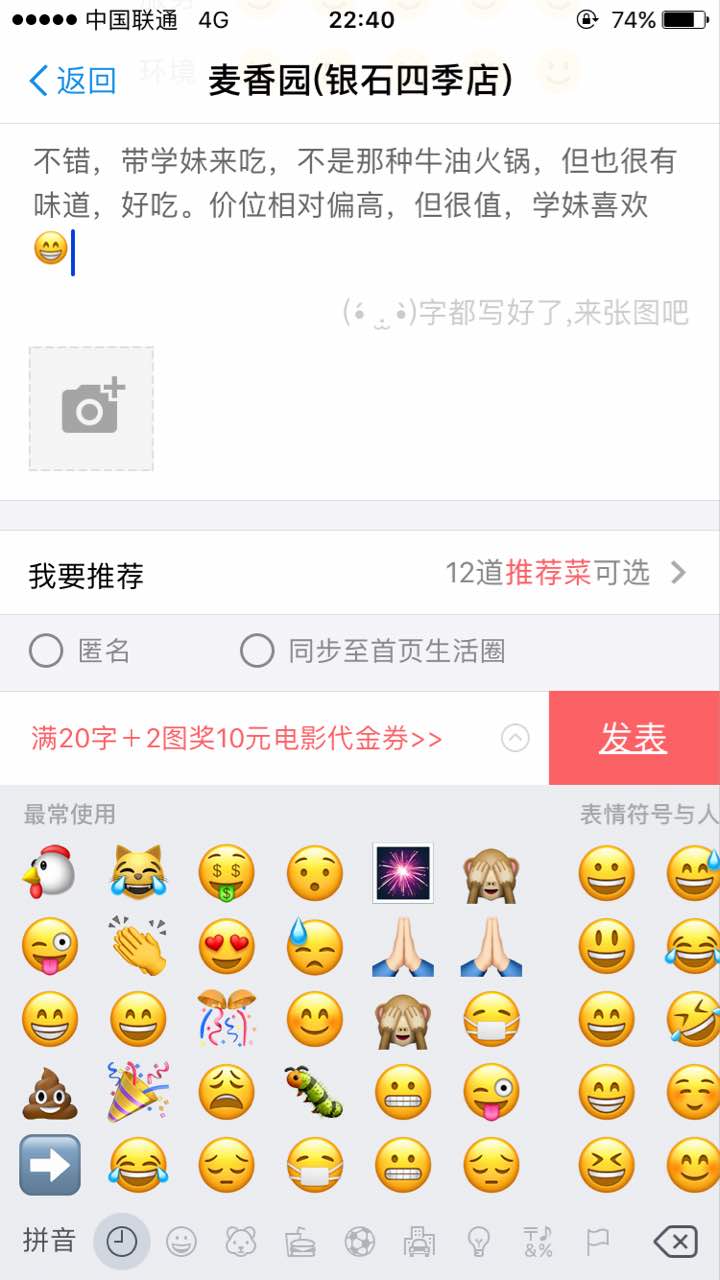Screen dimensions: 720x1280
Task: Switch to the smiley faces emoji category
Action: pos(181,1242)
